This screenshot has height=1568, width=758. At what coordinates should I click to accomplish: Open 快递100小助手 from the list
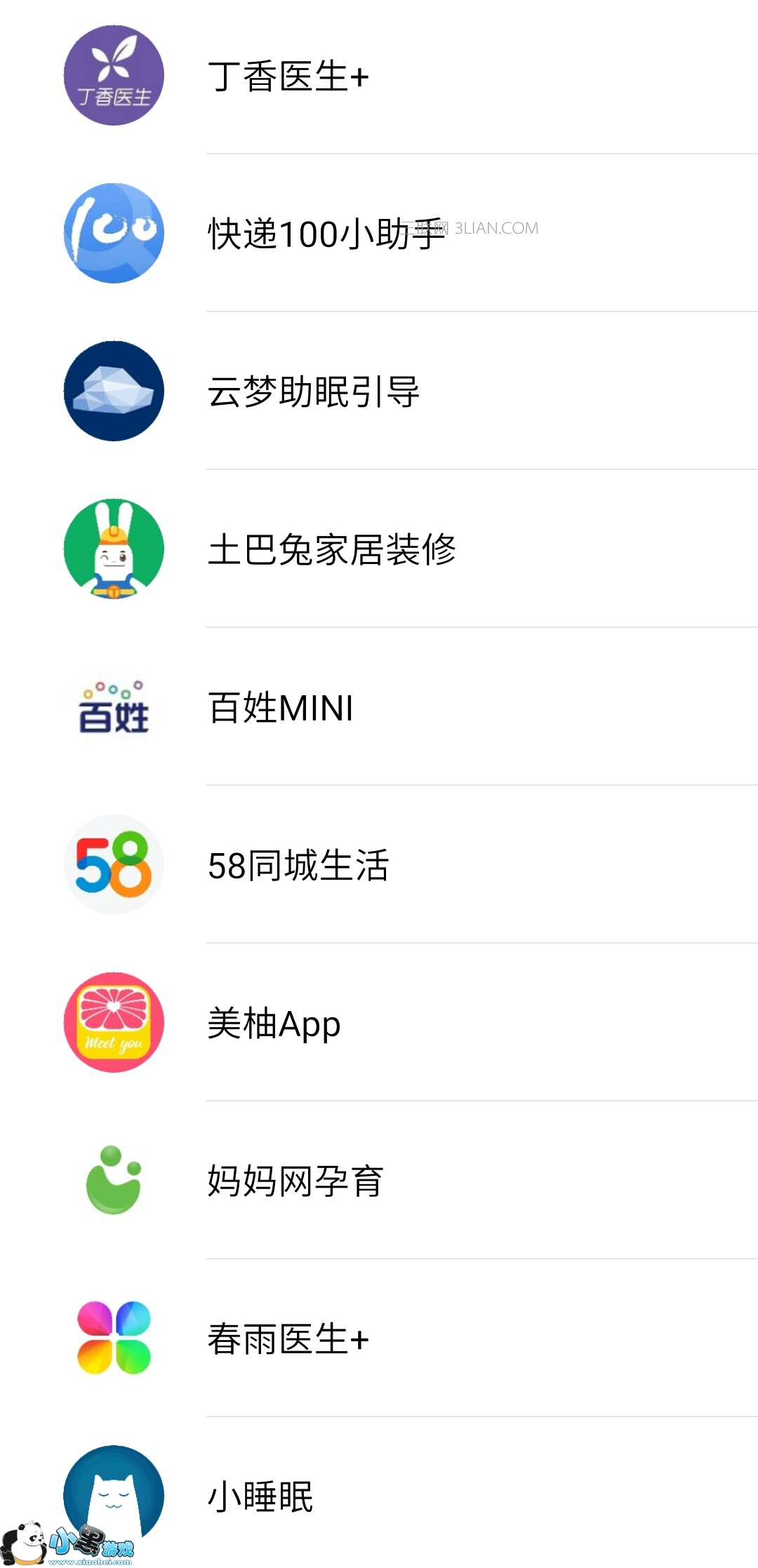point(326,234)
